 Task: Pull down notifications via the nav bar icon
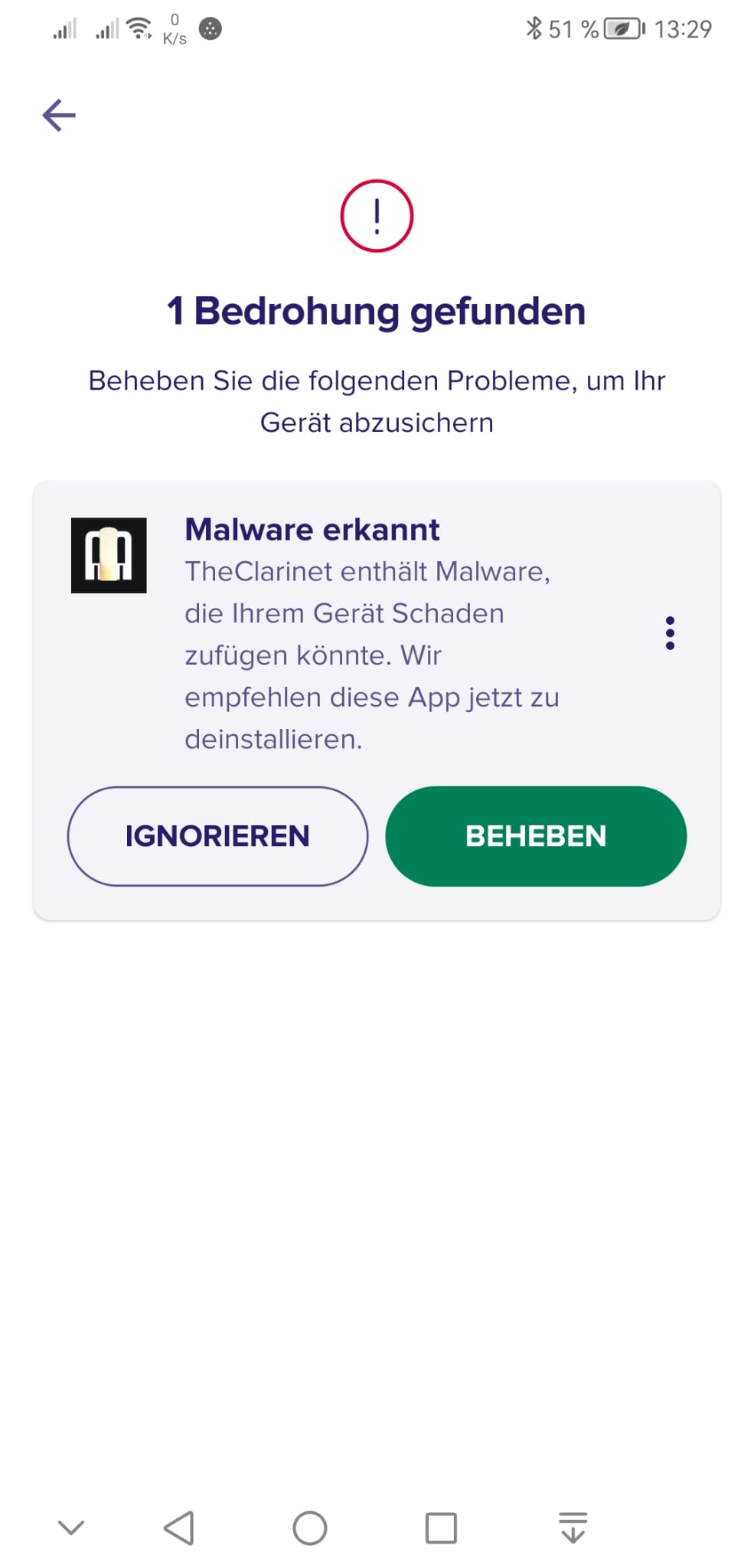[x=573, y=1528]
